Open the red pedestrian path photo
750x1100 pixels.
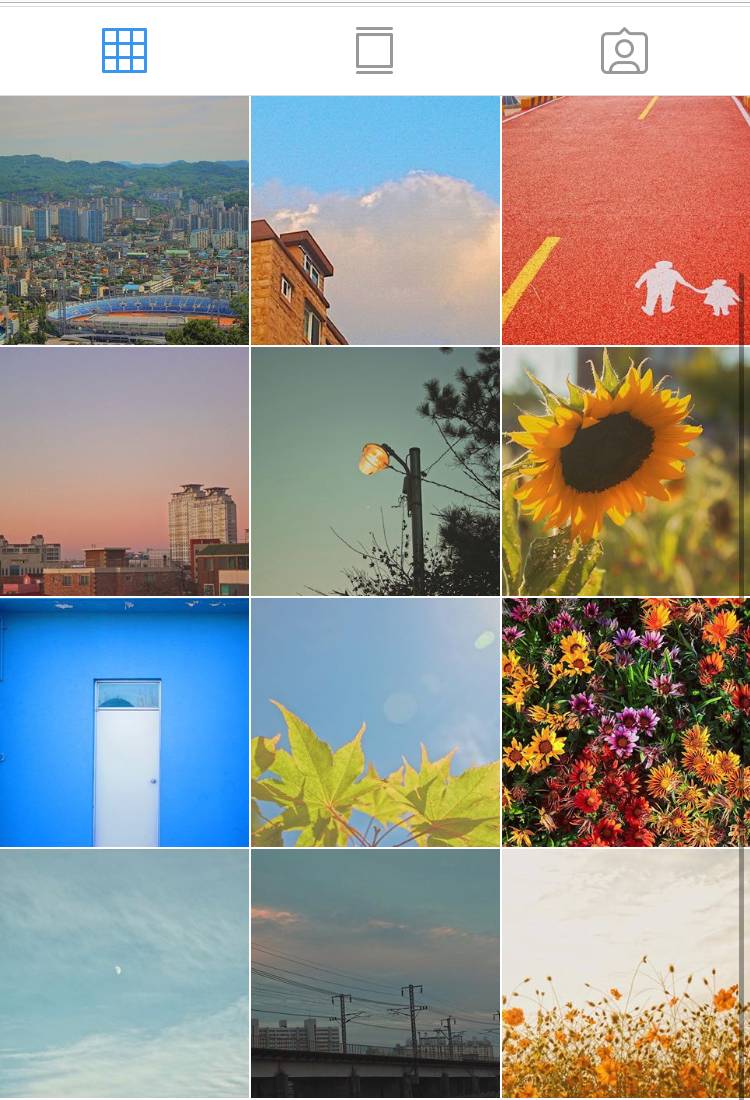[626, 220]
